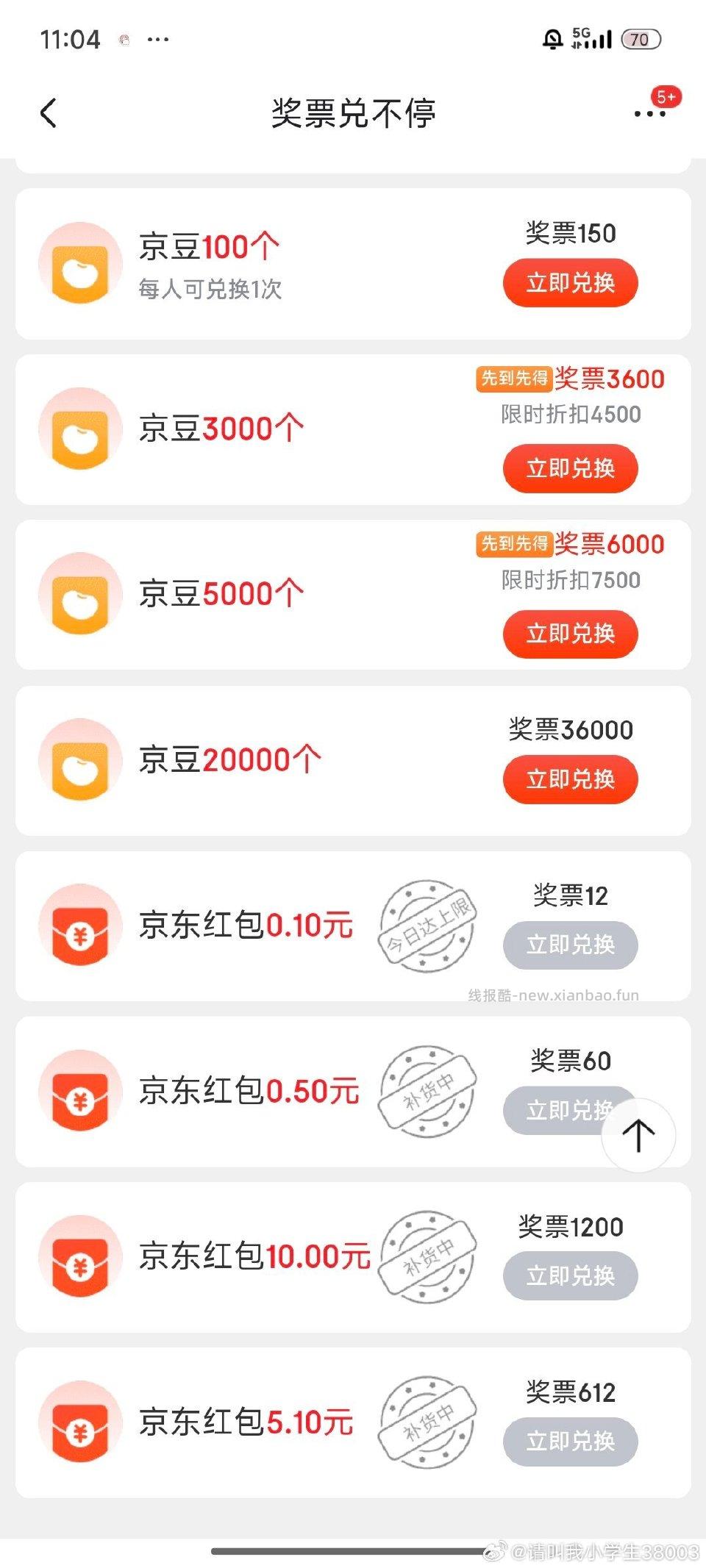Viewport: 706px width, 1568px height.
Task: Tap 立即兑换 for 京豆20000个
Action: point(570,781)
